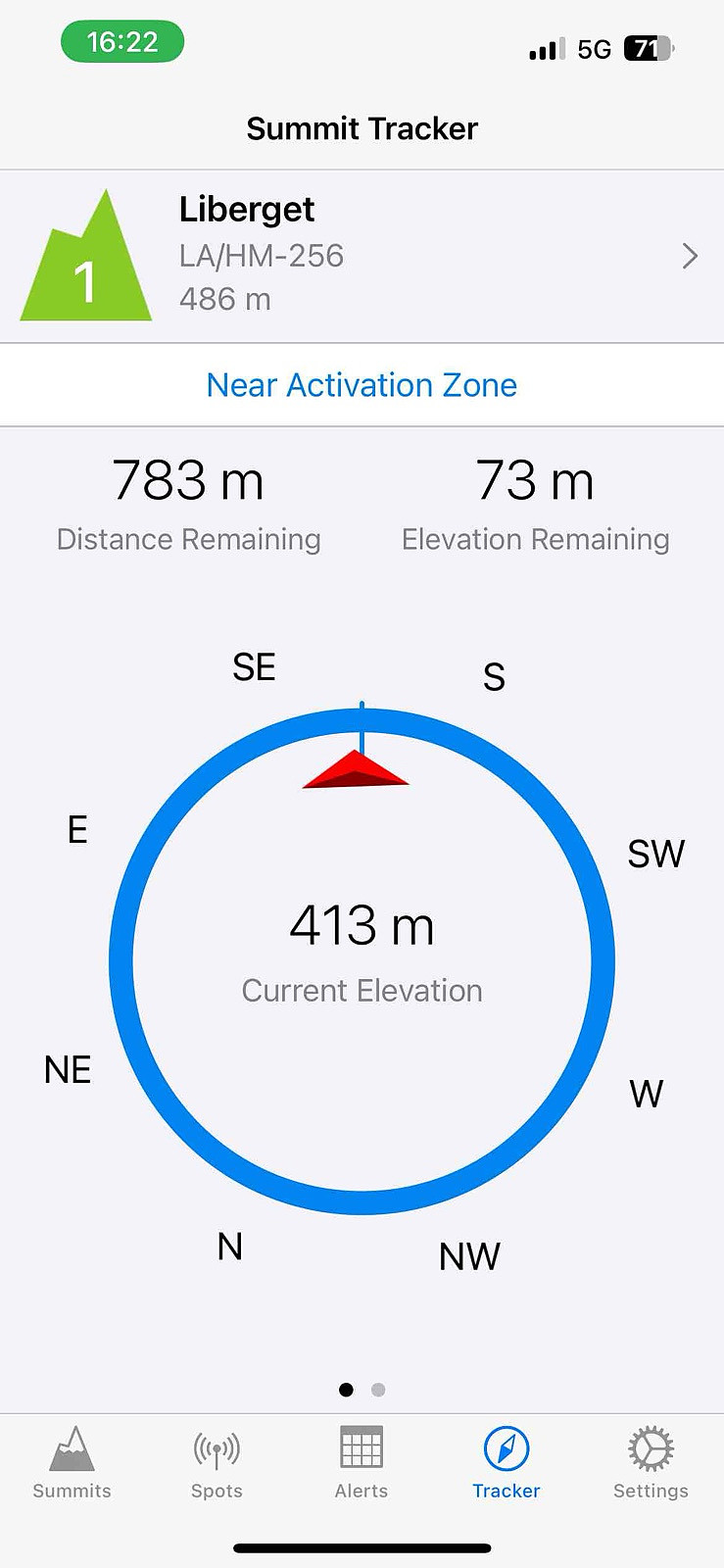Switch to the Summits tab

click(72, 1463)
